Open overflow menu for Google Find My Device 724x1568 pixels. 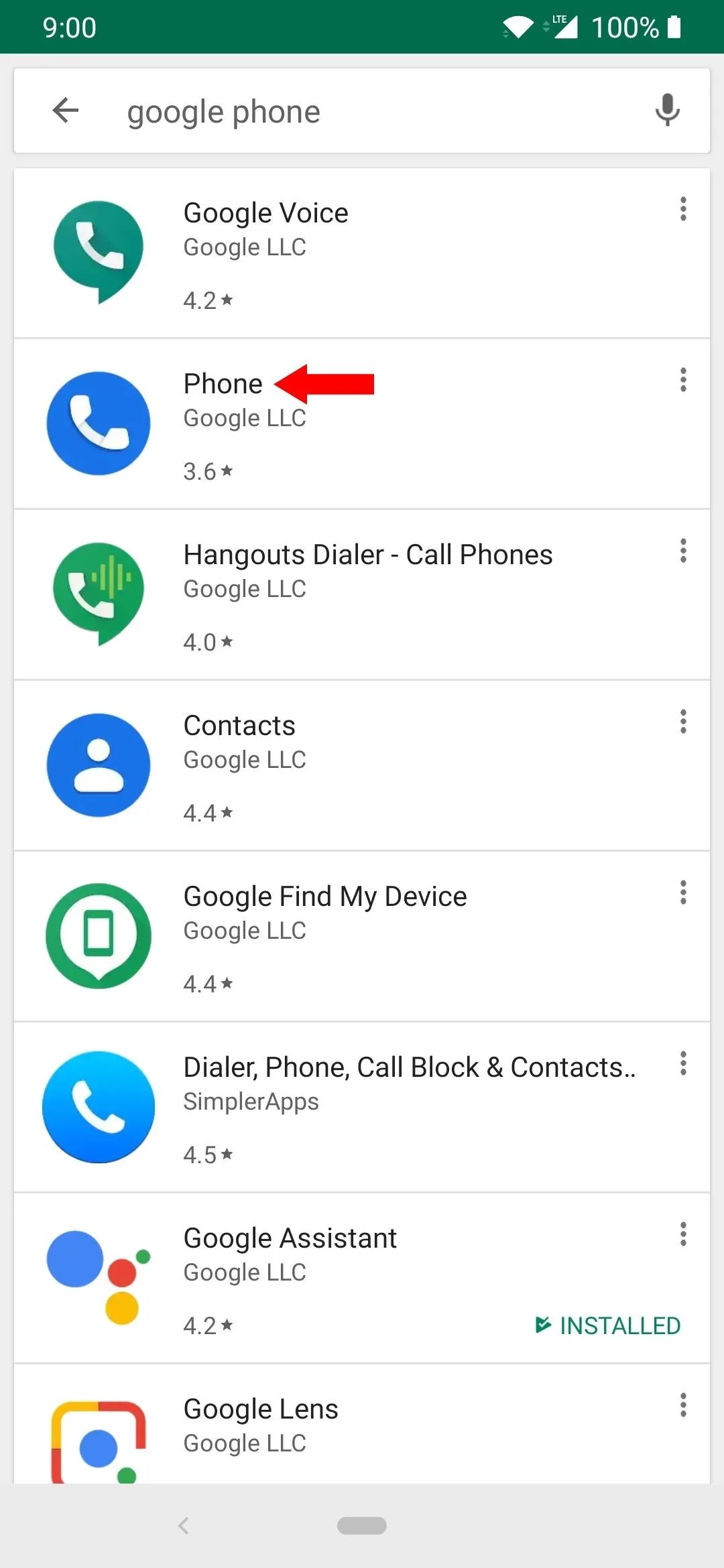click(x=683, y=893)
